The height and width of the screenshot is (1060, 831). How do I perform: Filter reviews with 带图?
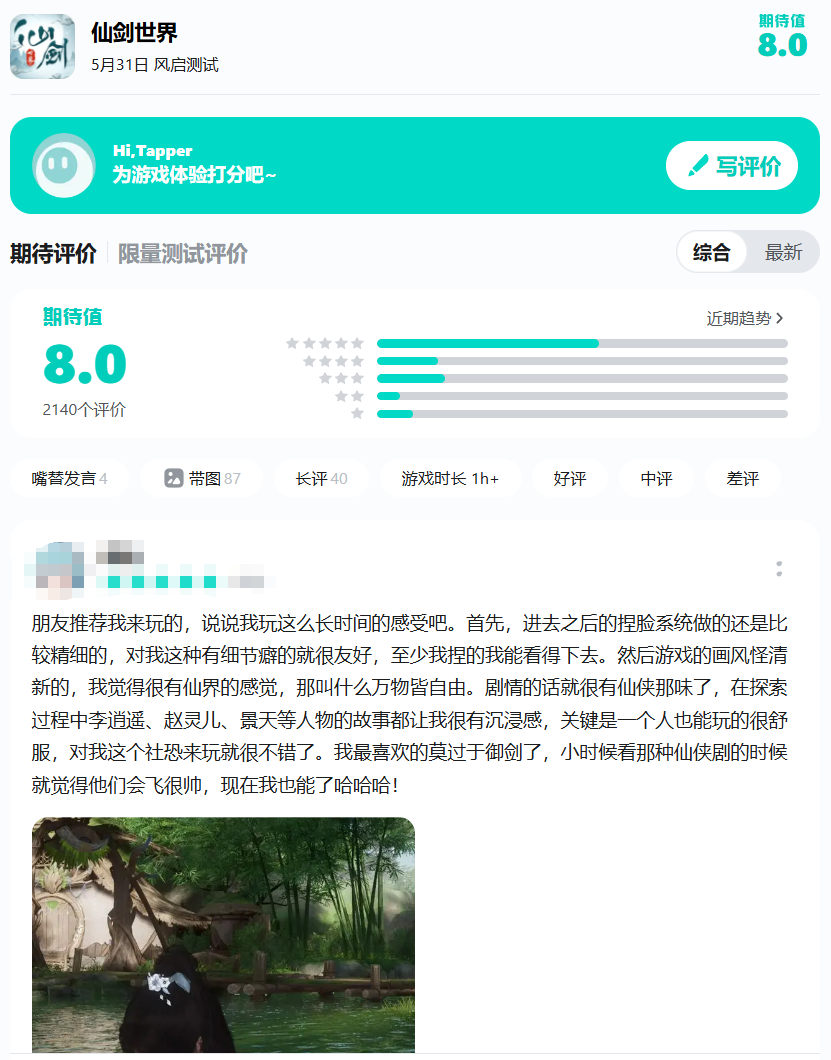[x=202, y=479]
